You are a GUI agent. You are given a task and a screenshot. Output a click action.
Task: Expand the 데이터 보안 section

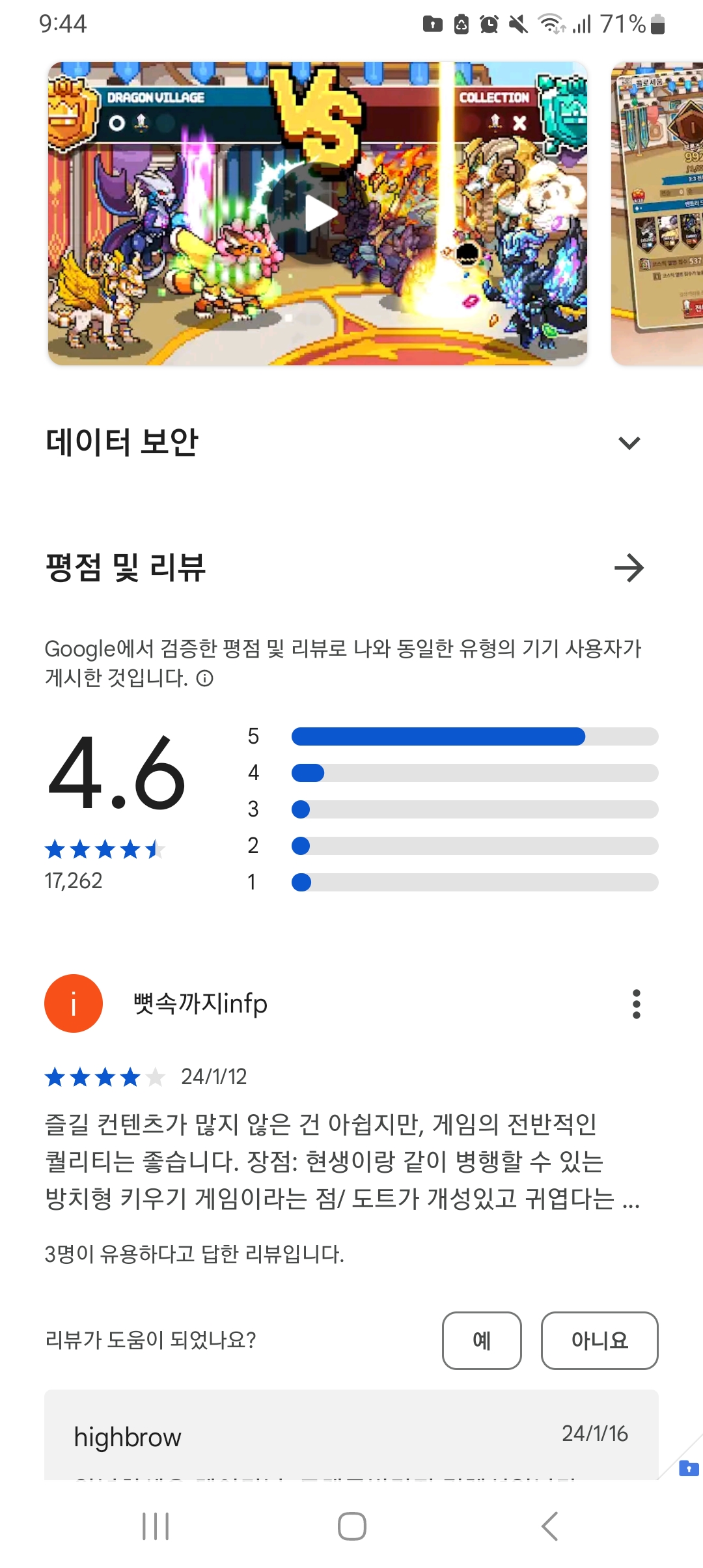(x=629, y=443)
